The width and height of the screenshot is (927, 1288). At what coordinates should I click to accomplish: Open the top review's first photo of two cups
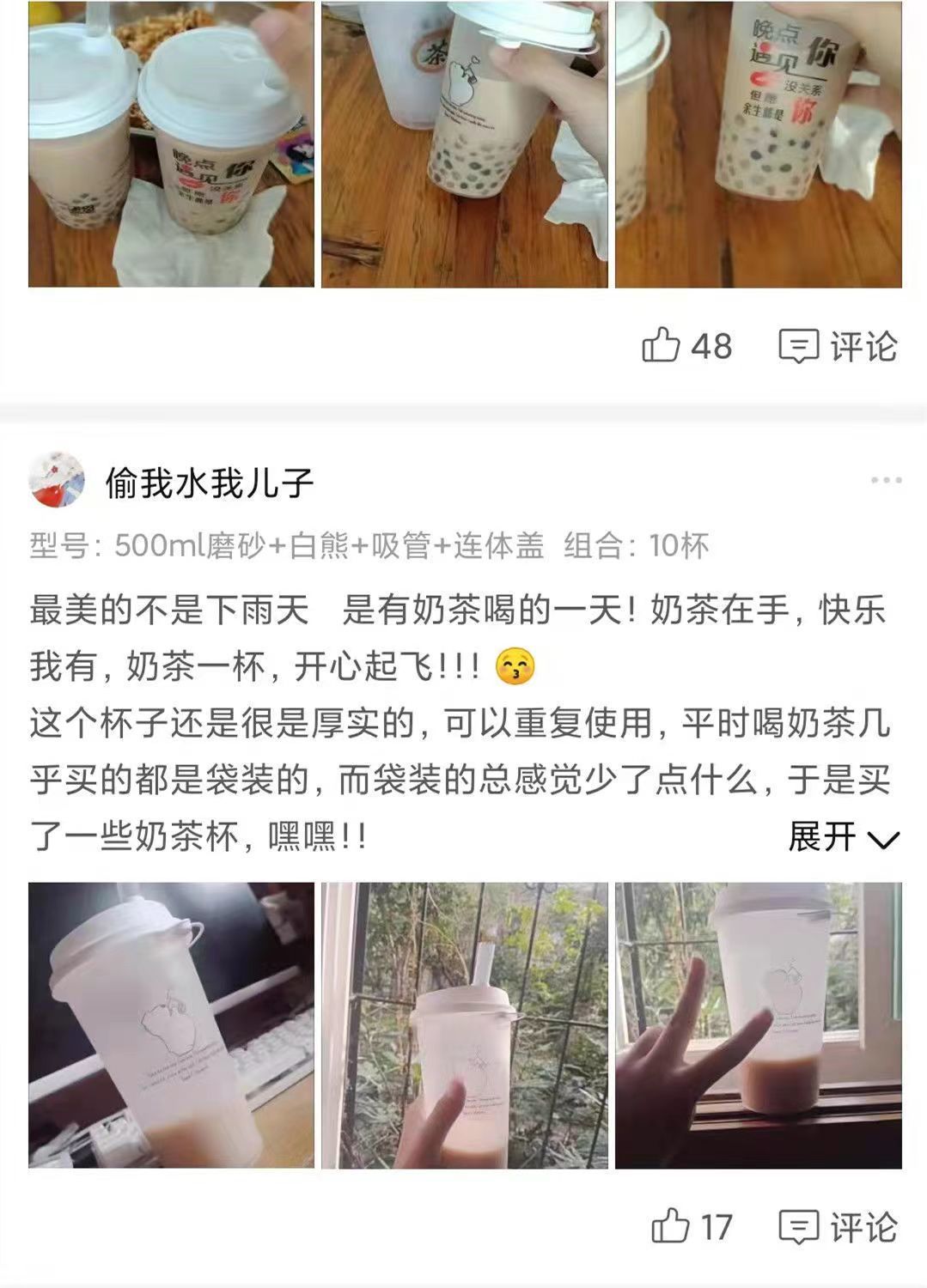point(172,143)
